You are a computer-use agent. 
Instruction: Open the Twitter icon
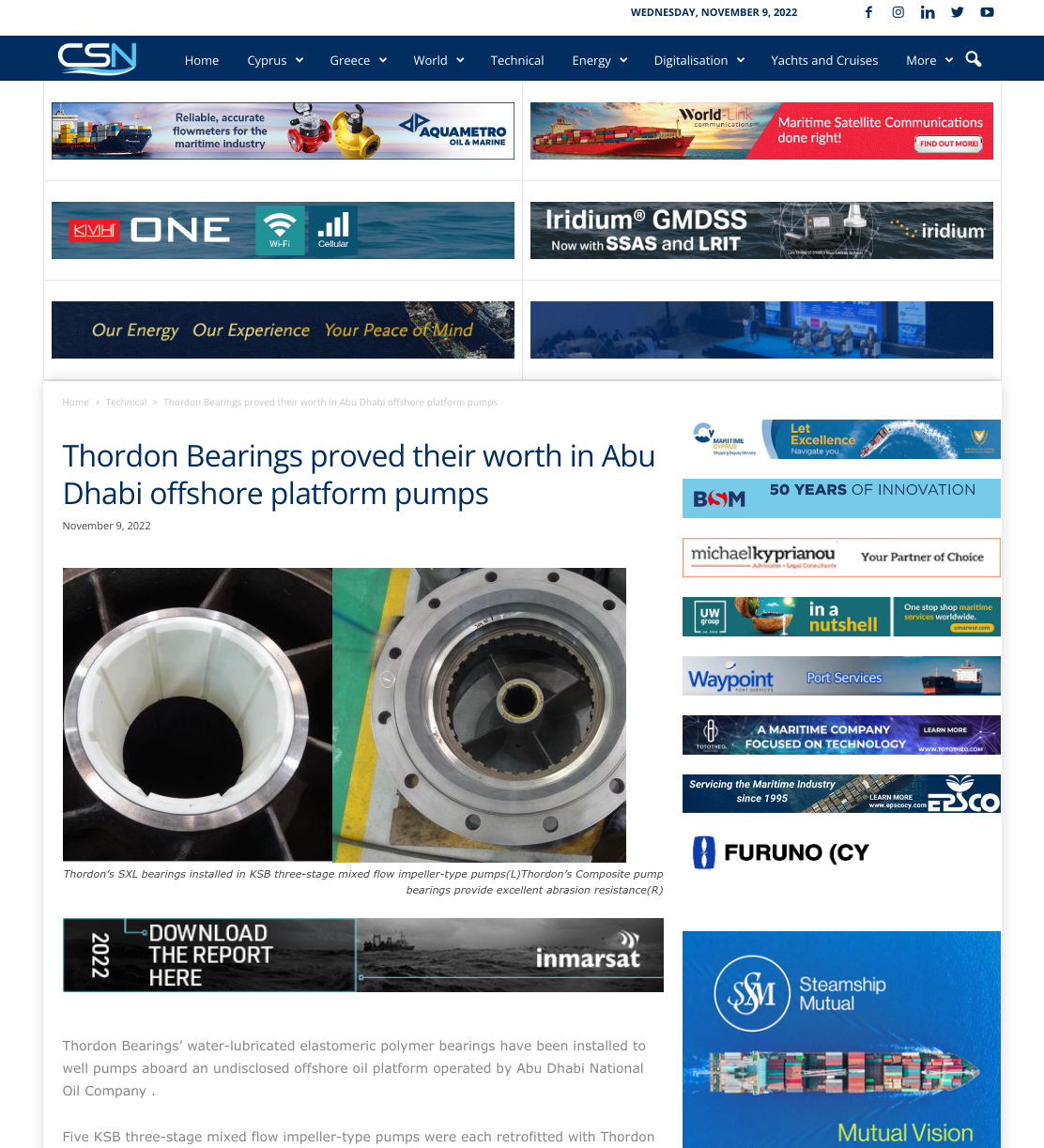[957, 12]
